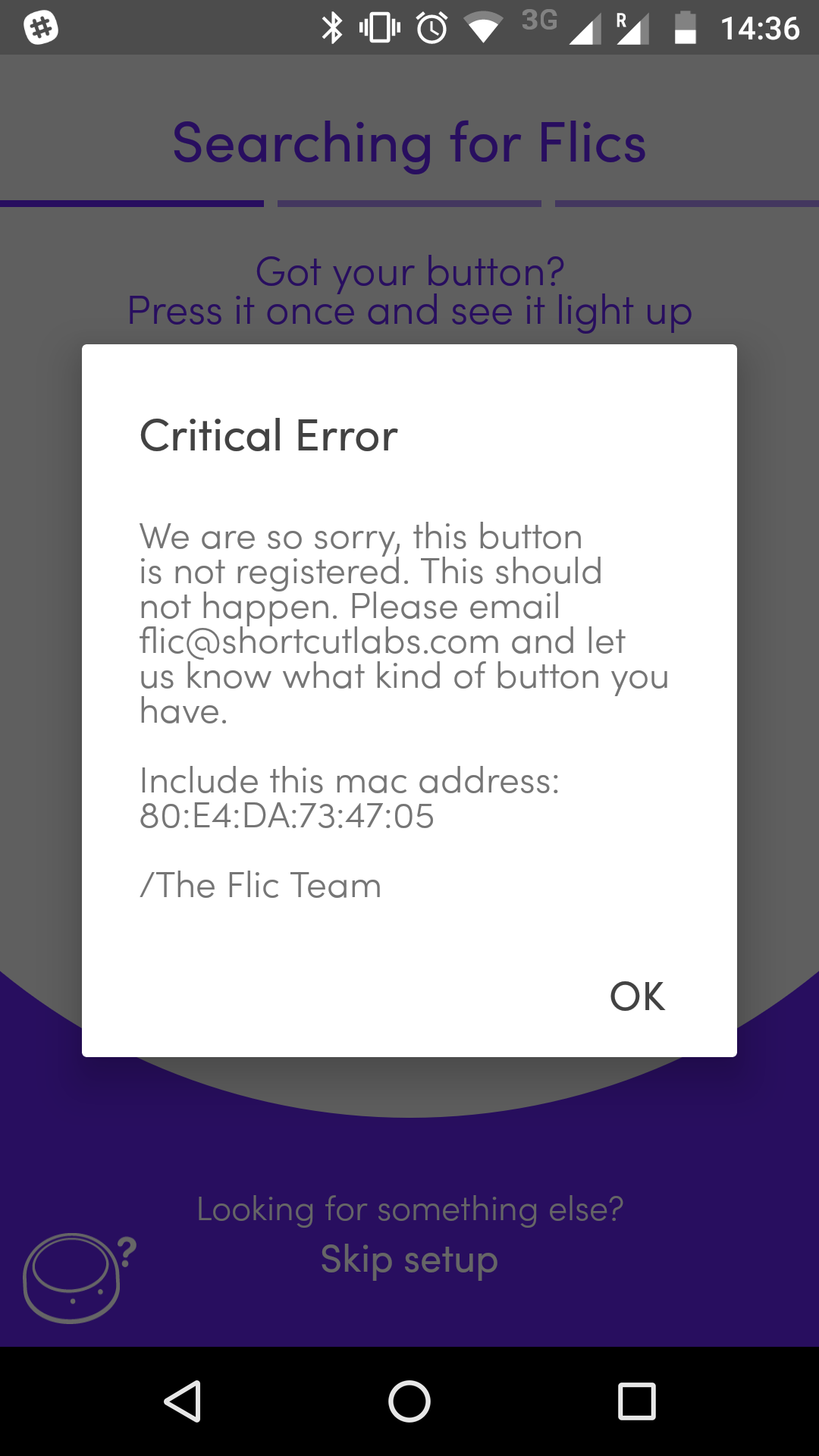Open the recent apps view

coord(637,1401)
